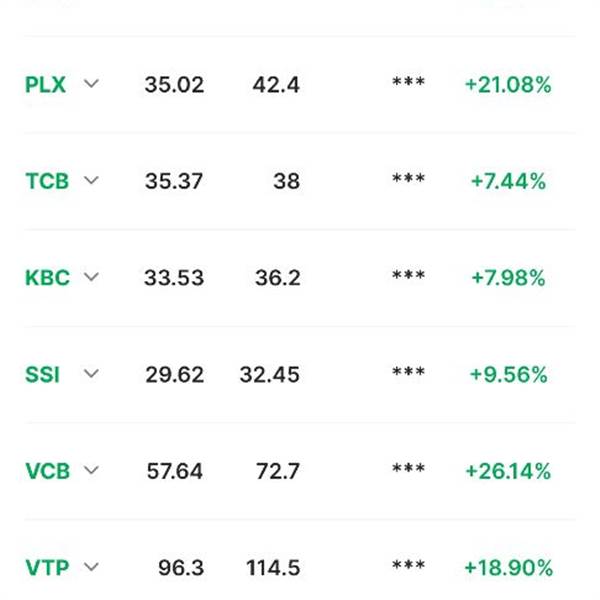Open the KBC ticker symbol

coord(47,278)
